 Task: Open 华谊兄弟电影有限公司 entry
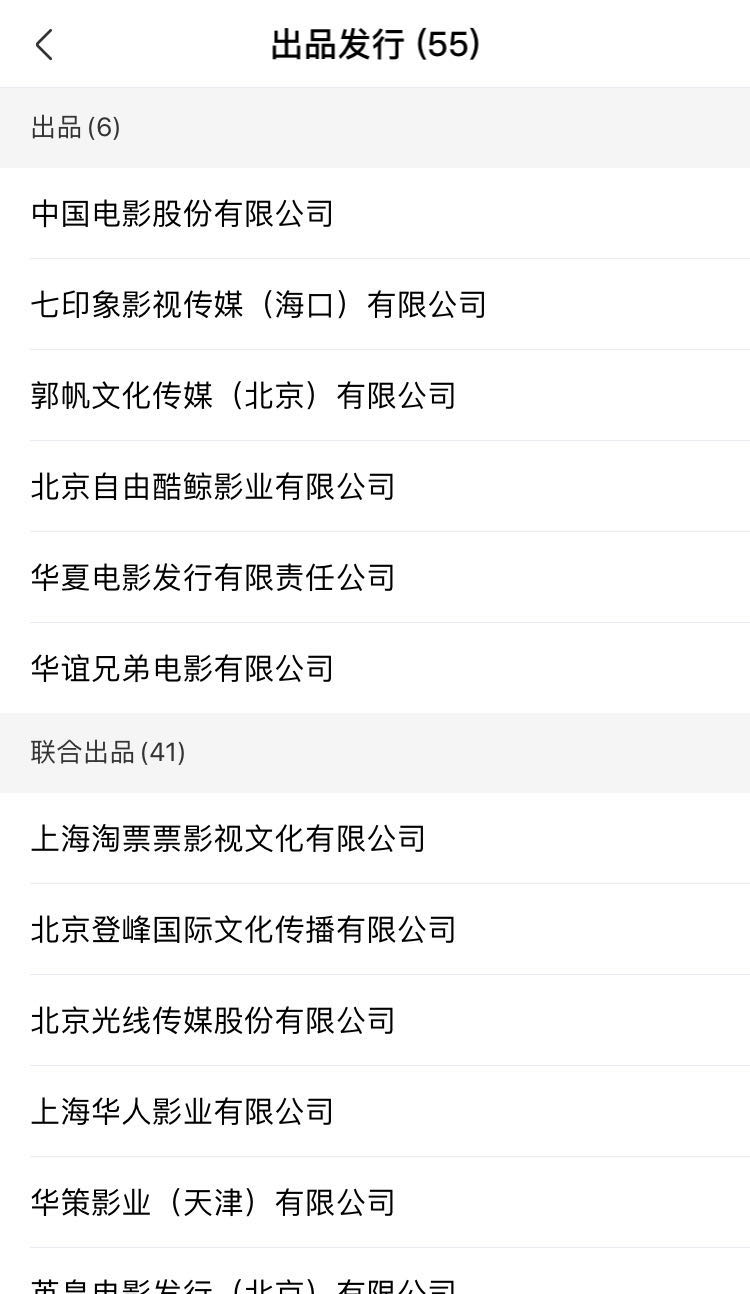tap(182, 669)
